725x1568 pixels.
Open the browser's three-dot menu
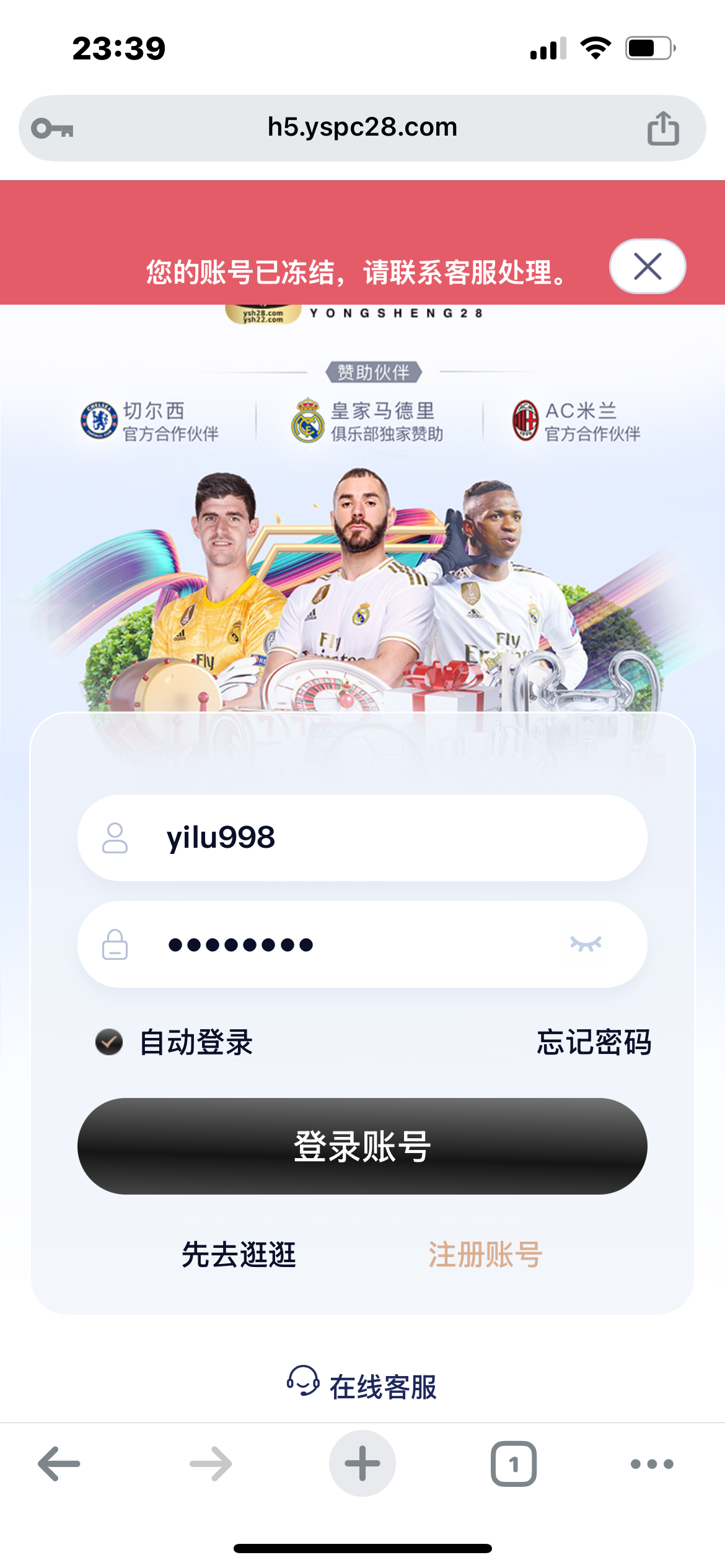[x=651, y=1464]
